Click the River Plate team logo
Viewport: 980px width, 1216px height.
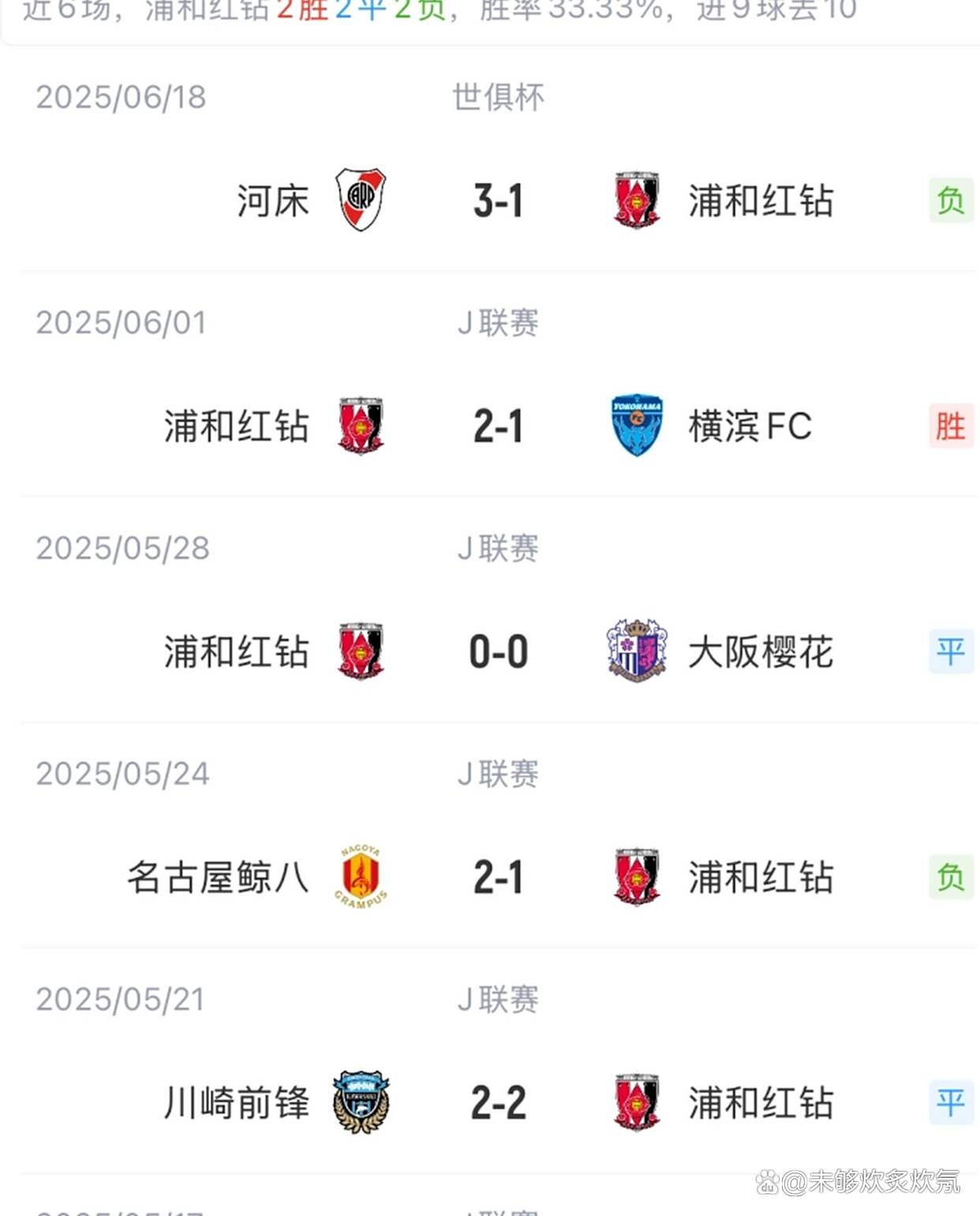[x=360, y=200]
